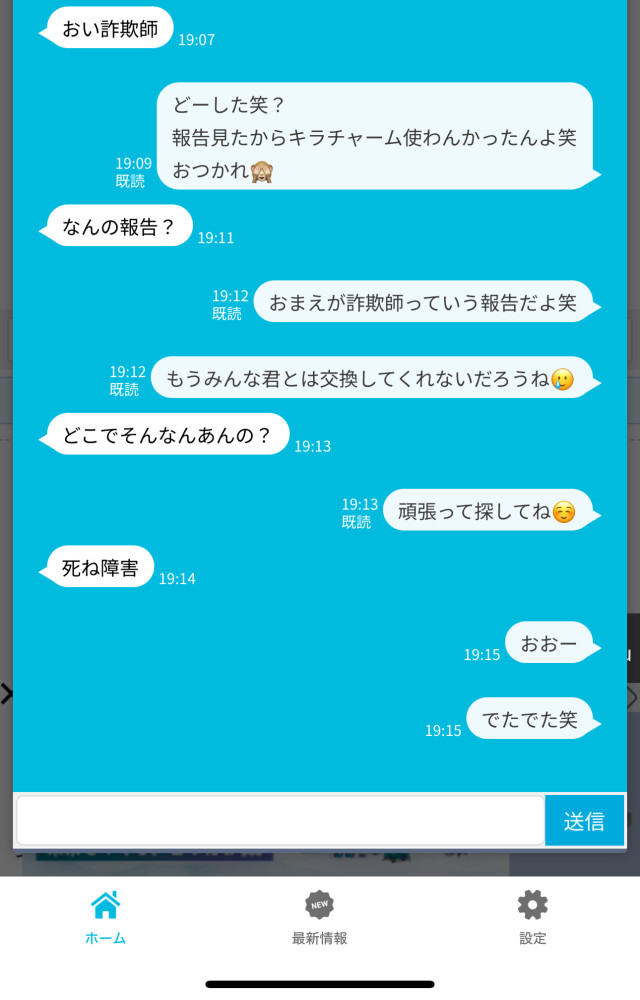Switch to the ホーム tab

click(x=106, y=917)
